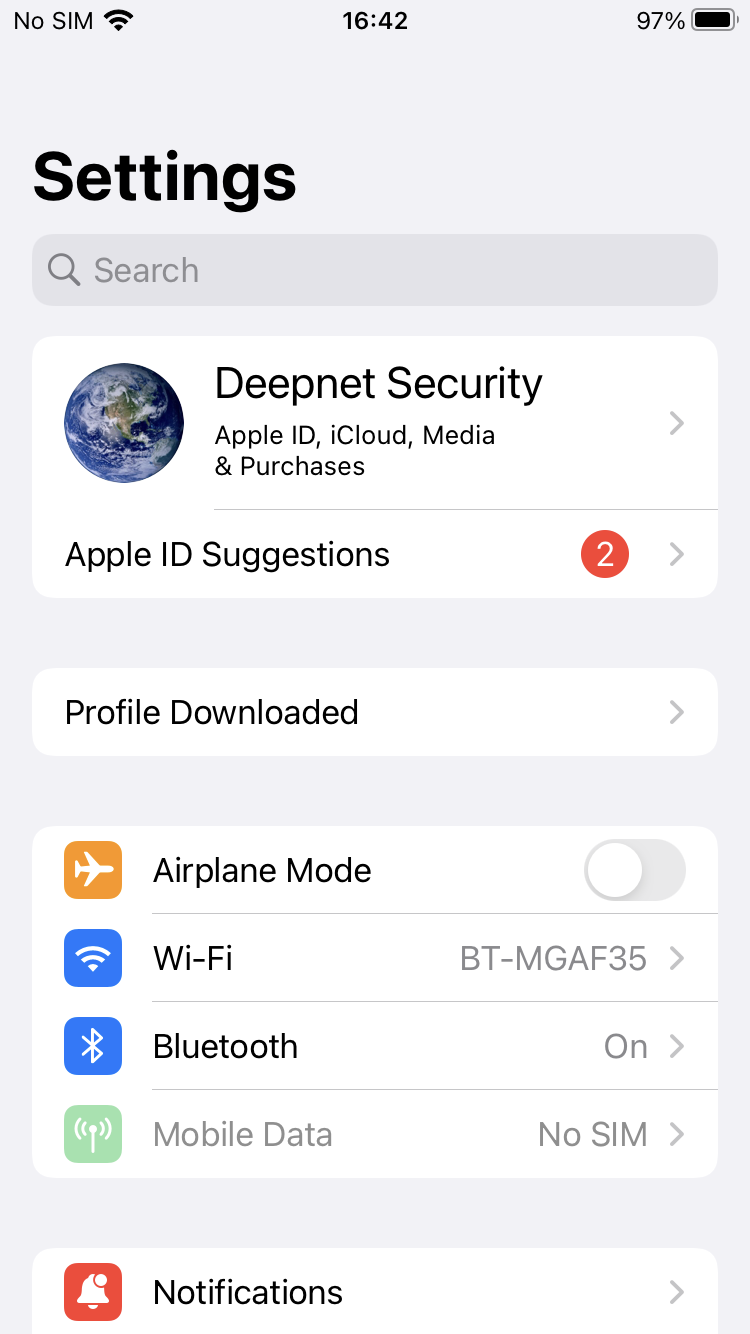Open the Deepnet Security Apple ID account
The image size is (750, 1334).
374,423
